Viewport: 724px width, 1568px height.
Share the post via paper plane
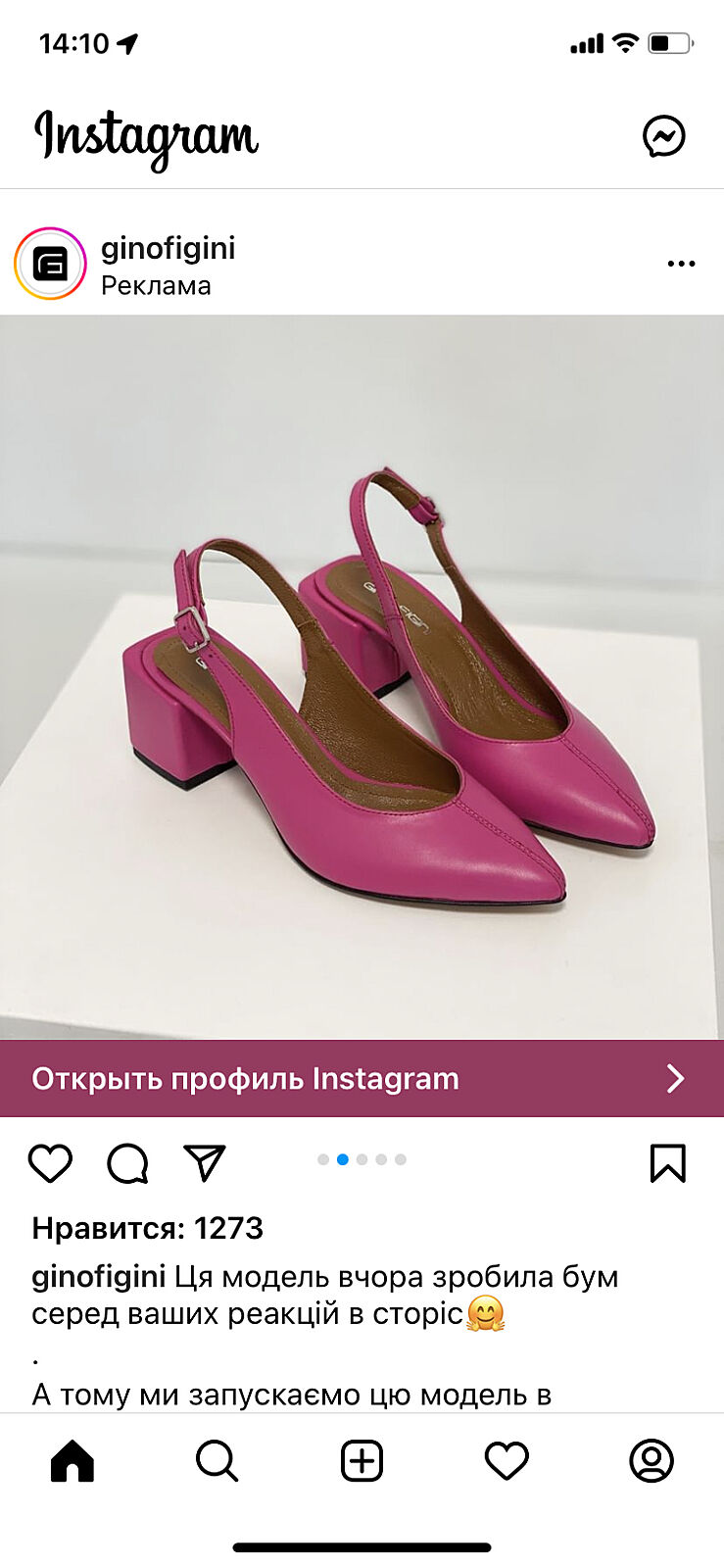[x=205, y=1163]
